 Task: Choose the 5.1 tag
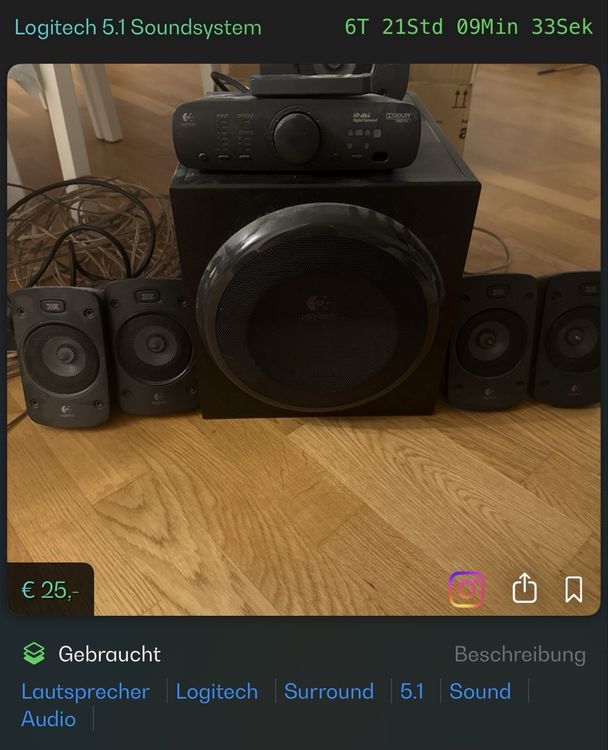point(412,691)
